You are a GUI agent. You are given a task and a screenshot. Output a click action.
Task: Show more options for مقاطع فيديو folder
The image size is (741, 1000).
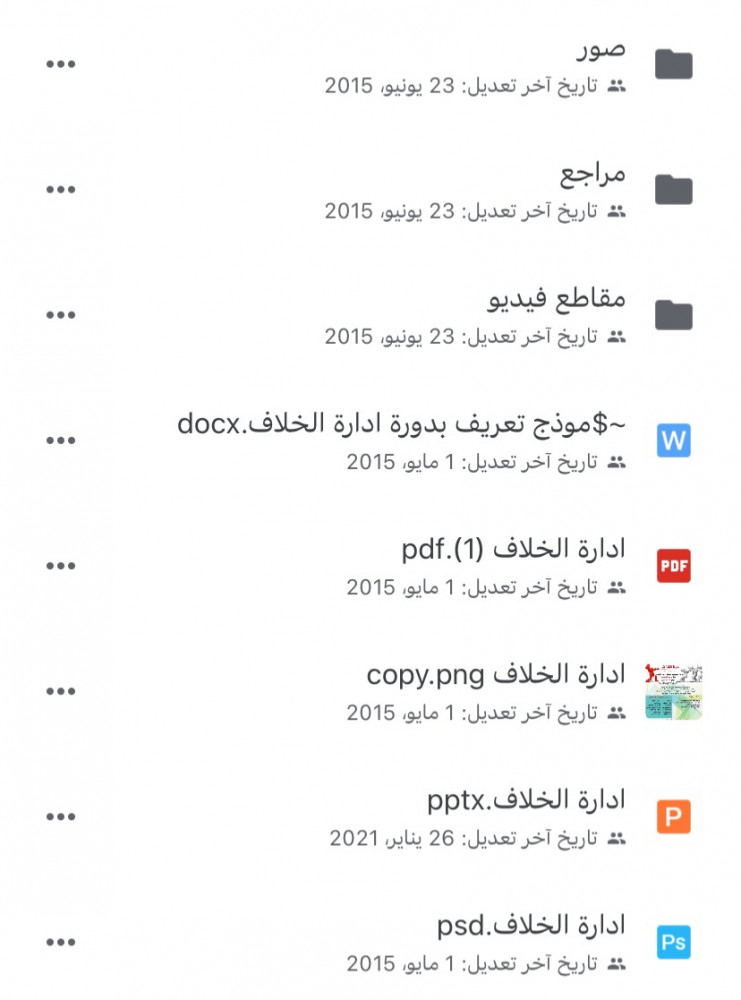[x=61, y=315]
